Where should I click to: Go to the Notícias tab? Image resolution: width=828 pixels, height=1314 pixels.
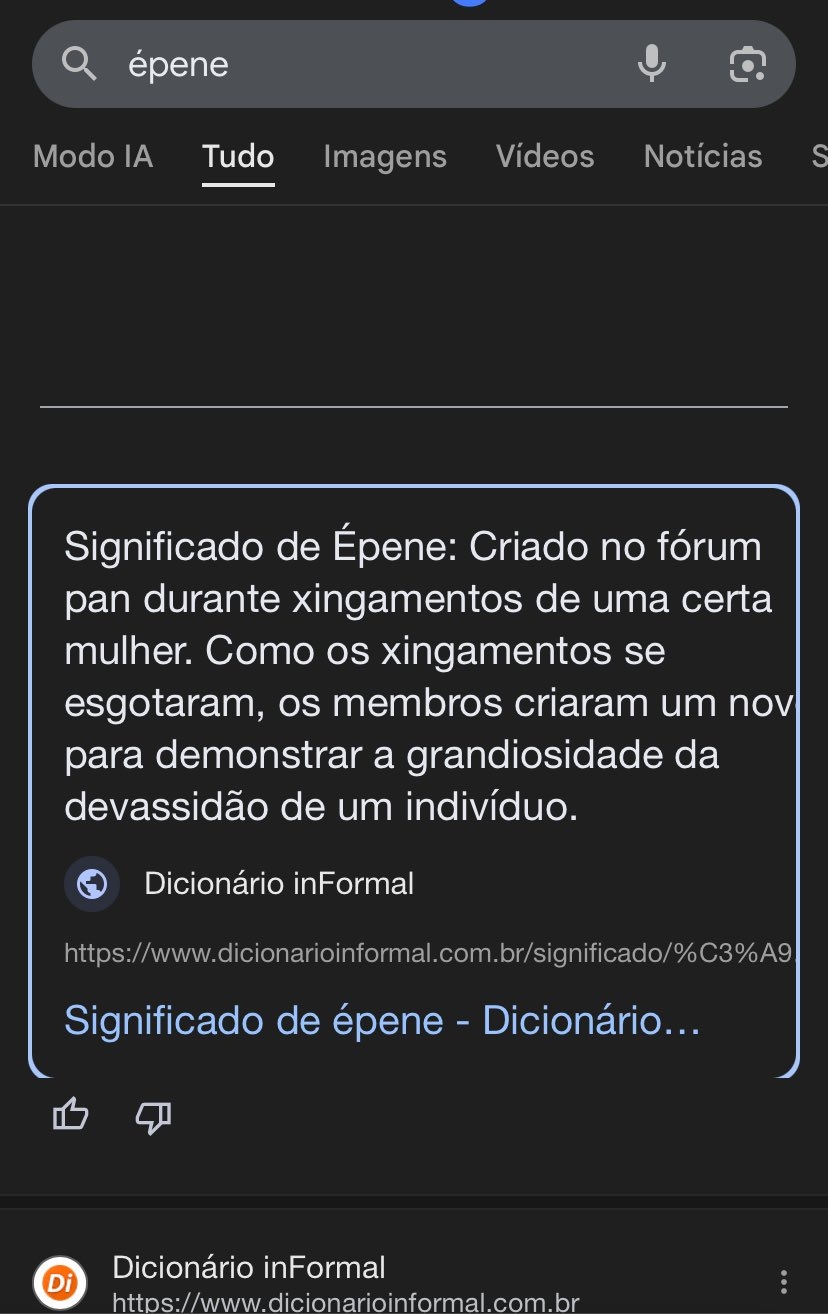point(703,157)
